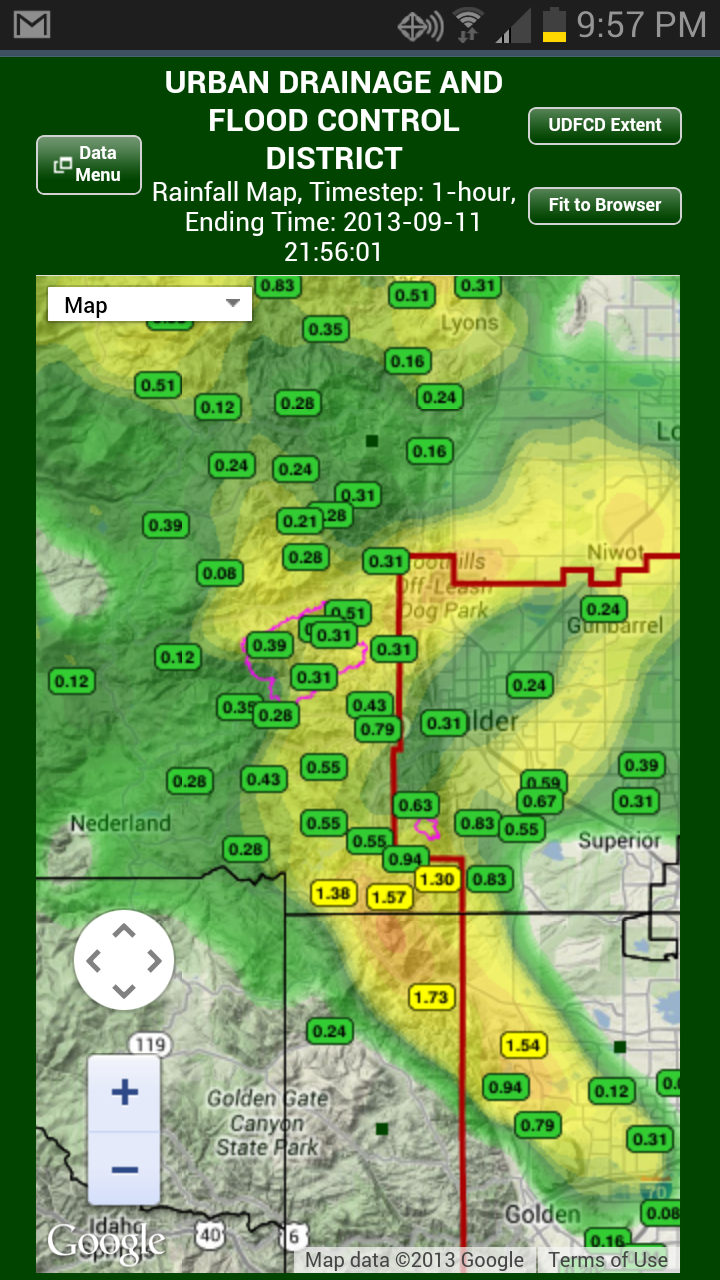Open the Data Menu

(x=89, y=164)
